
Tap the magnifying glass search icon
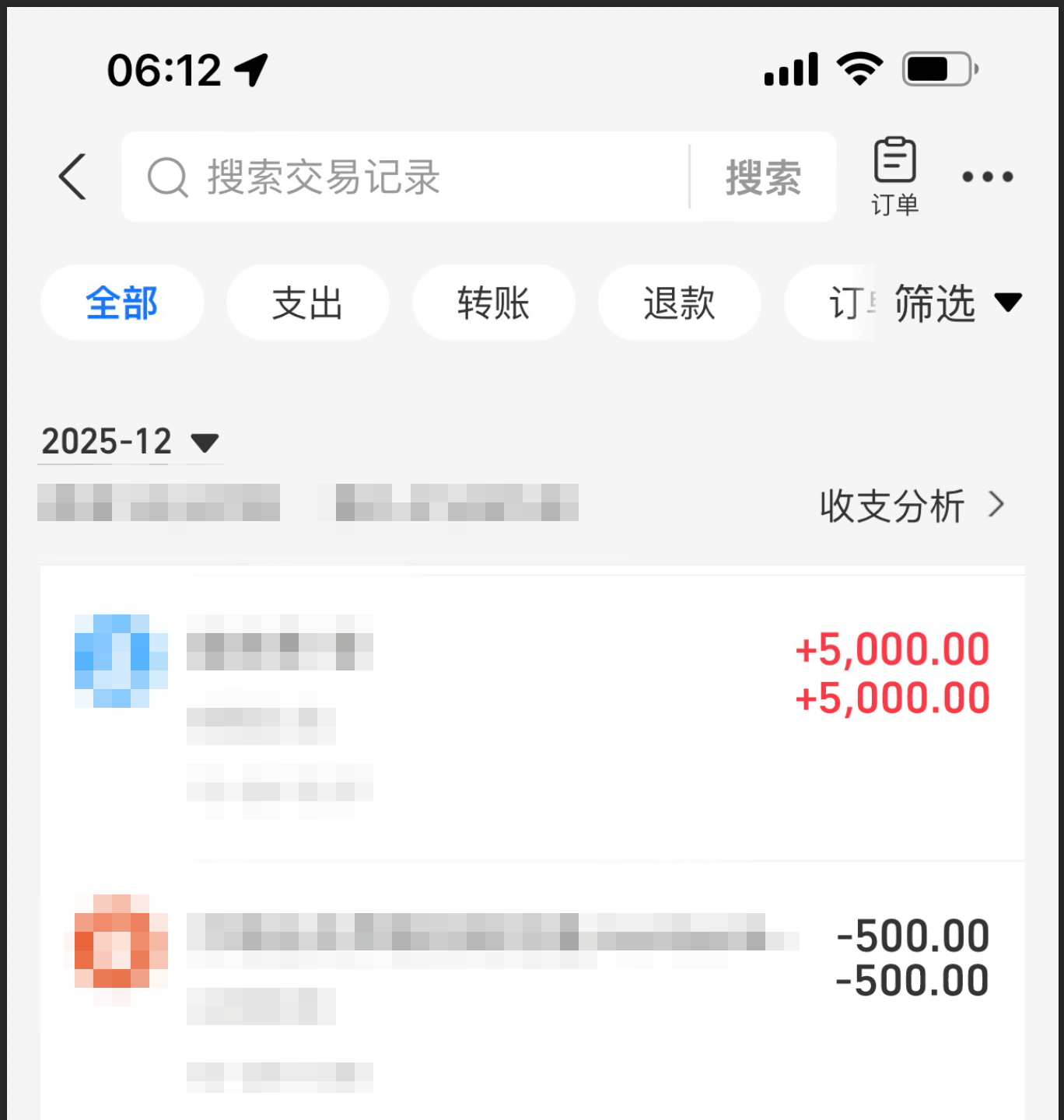pyautogui.click(x=166, y=177)
